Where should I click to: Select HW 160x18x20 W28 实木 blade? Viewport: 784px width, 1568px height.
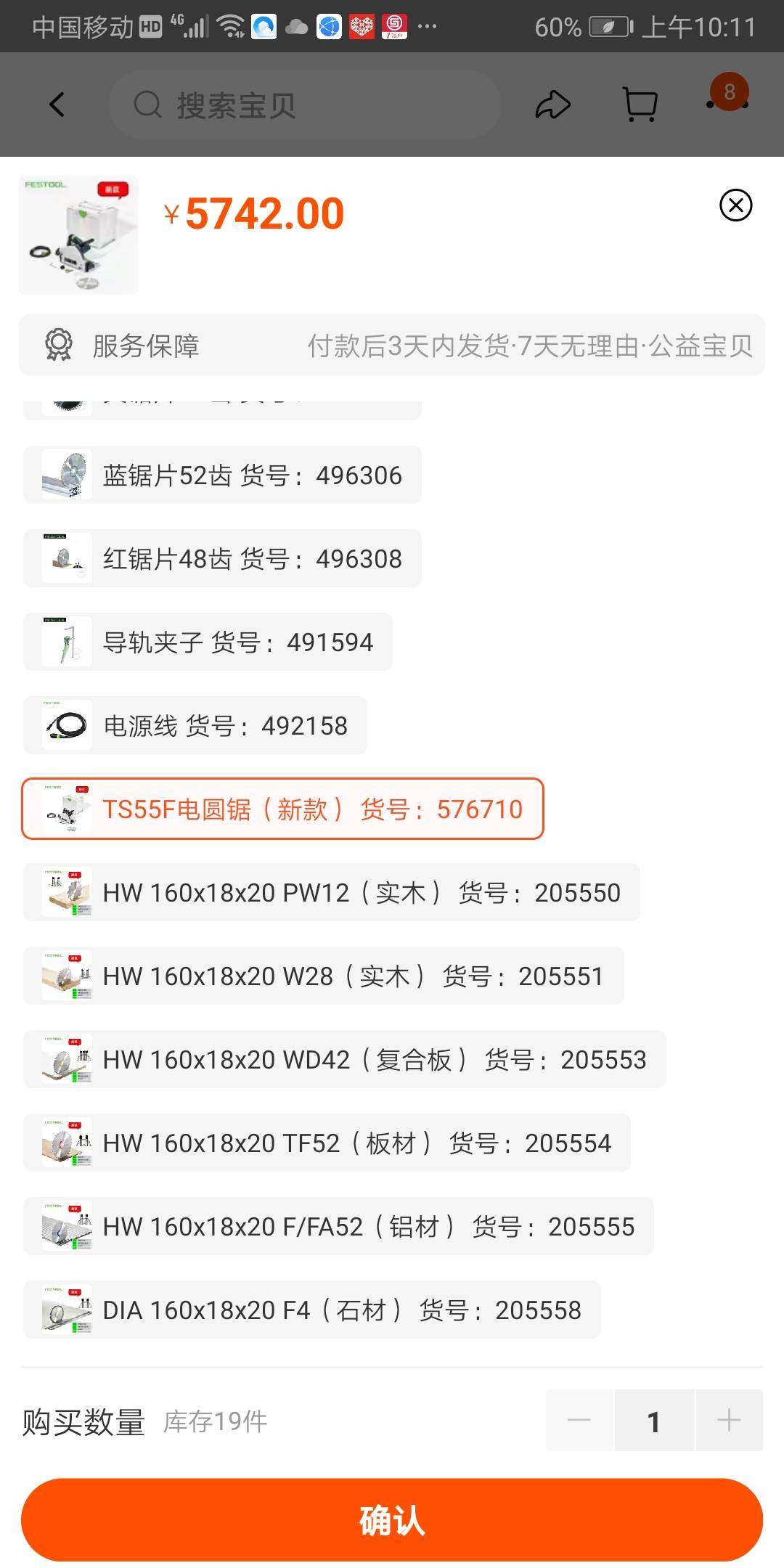click(x=324, y=976)
